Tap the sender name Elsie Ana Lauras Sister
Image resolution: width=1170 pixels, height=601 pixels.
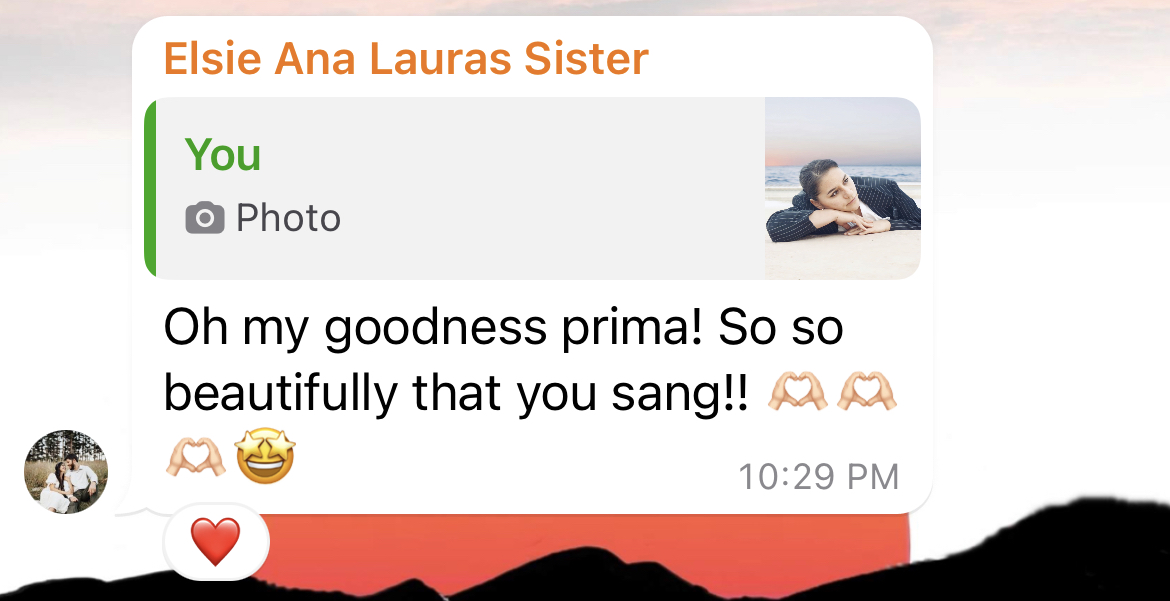[406, 59]
